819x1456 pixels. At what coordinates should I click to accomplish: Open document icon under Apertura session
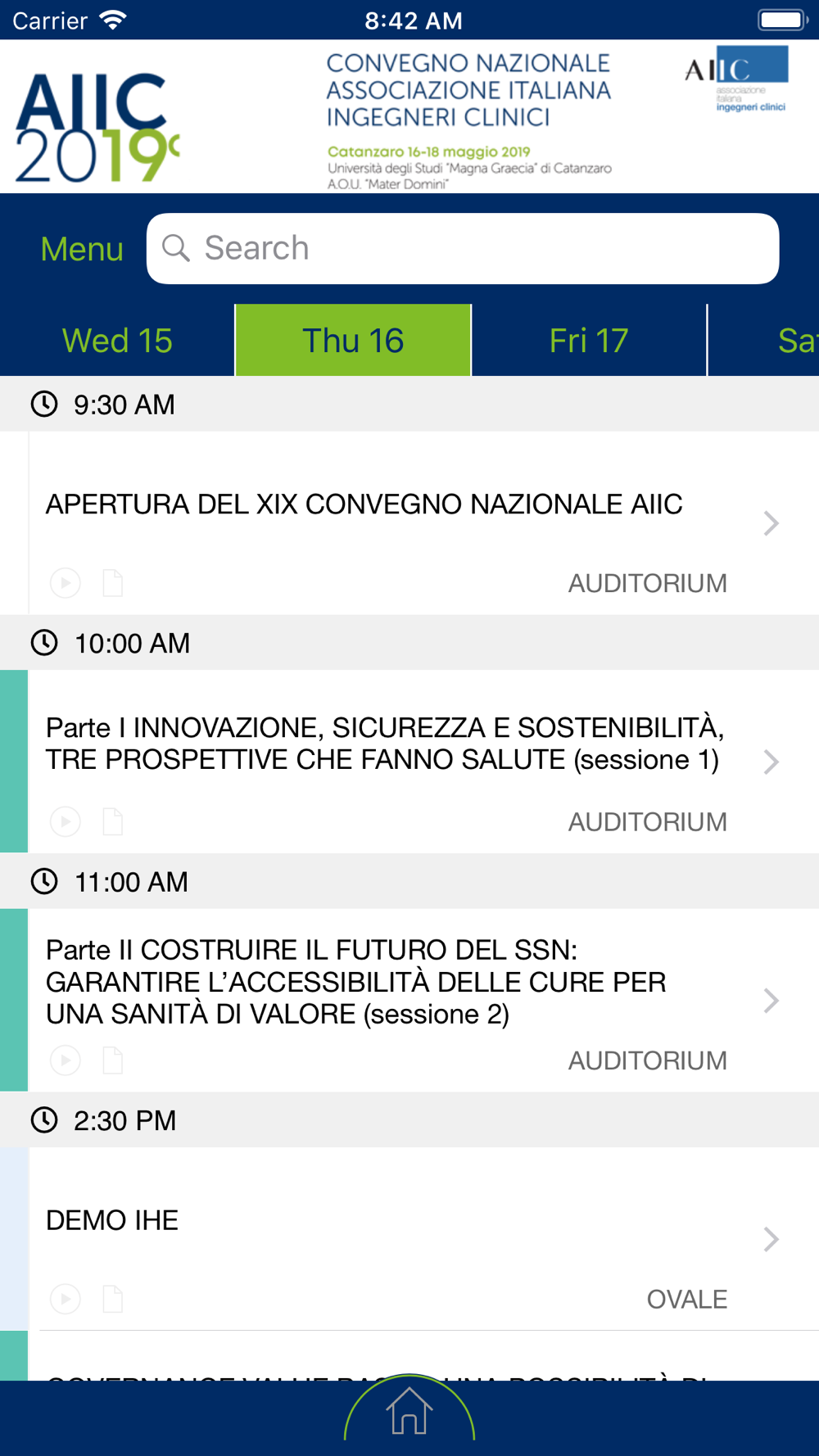coord(113,583)
